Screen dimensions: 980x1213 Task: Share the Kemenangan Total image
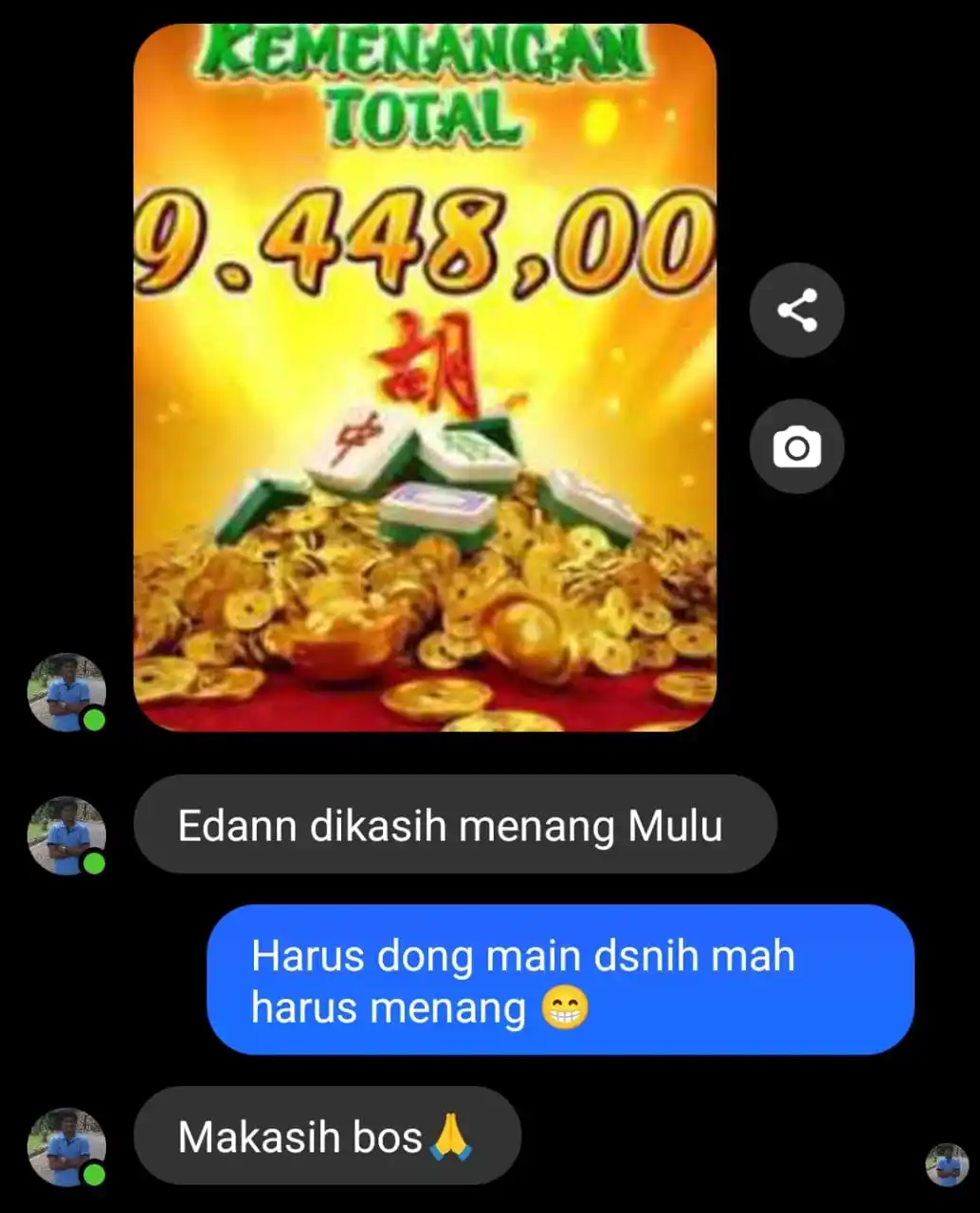click(796, 310)
